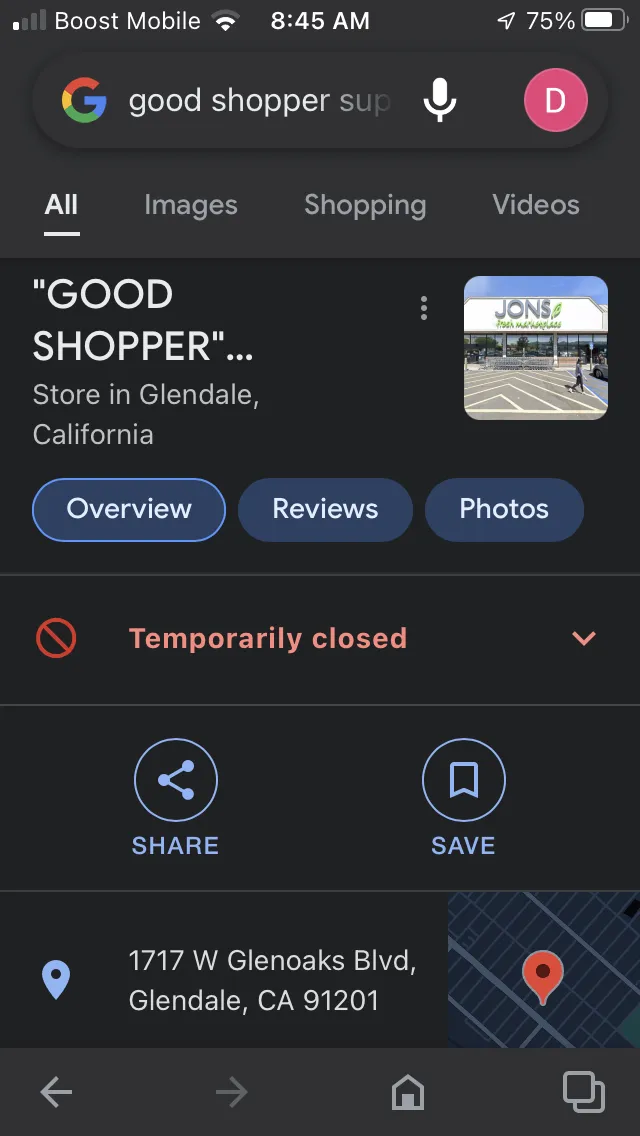
Task: Tap the search field with good shopper query
Action: click(259, 101)
